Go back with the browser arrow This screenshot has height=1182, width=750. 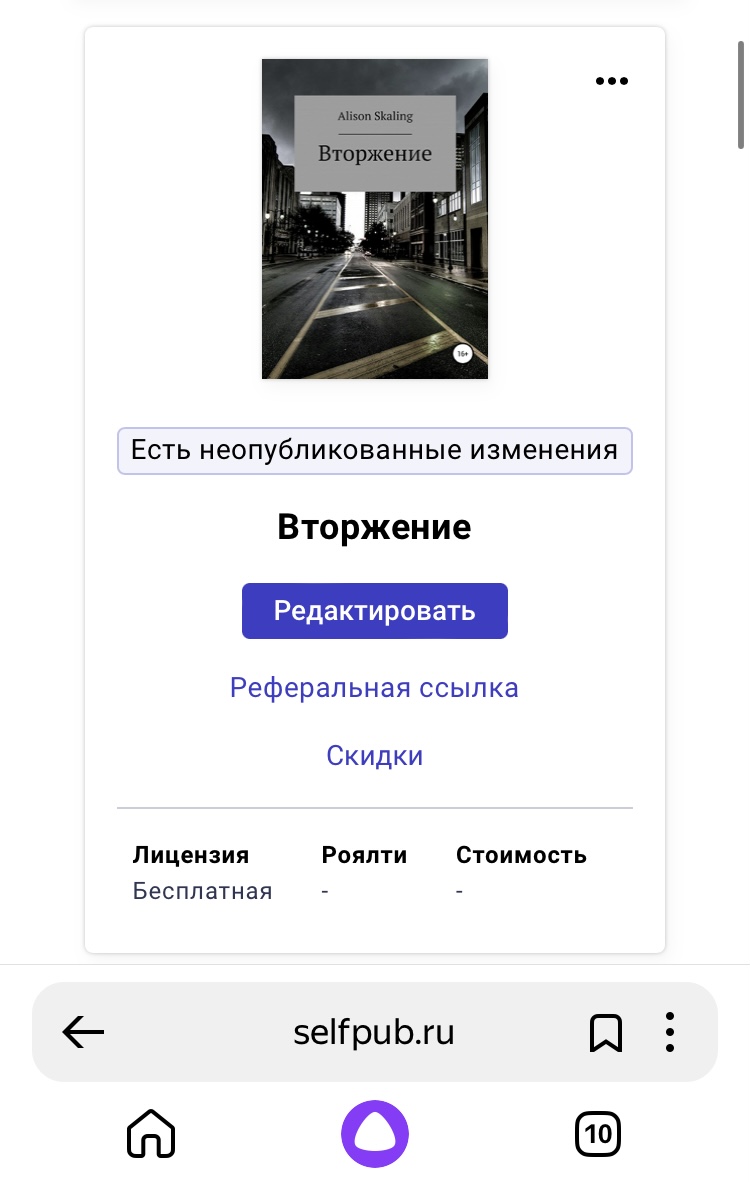pyautogui.click(x=83, y=1032)
